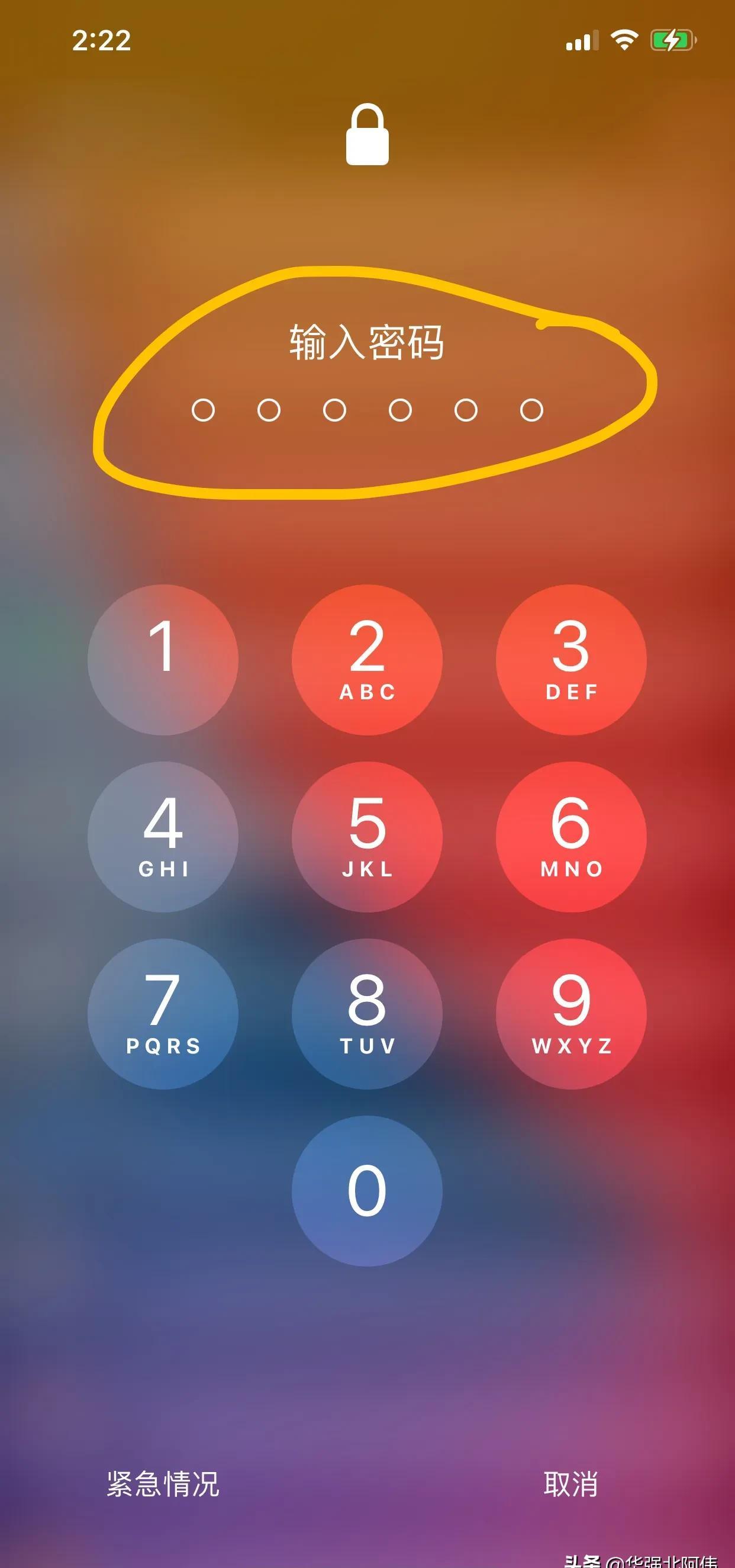Screen dimensions: 735x1568
Task: Tap the 3 DEF key
Action: 570,660
